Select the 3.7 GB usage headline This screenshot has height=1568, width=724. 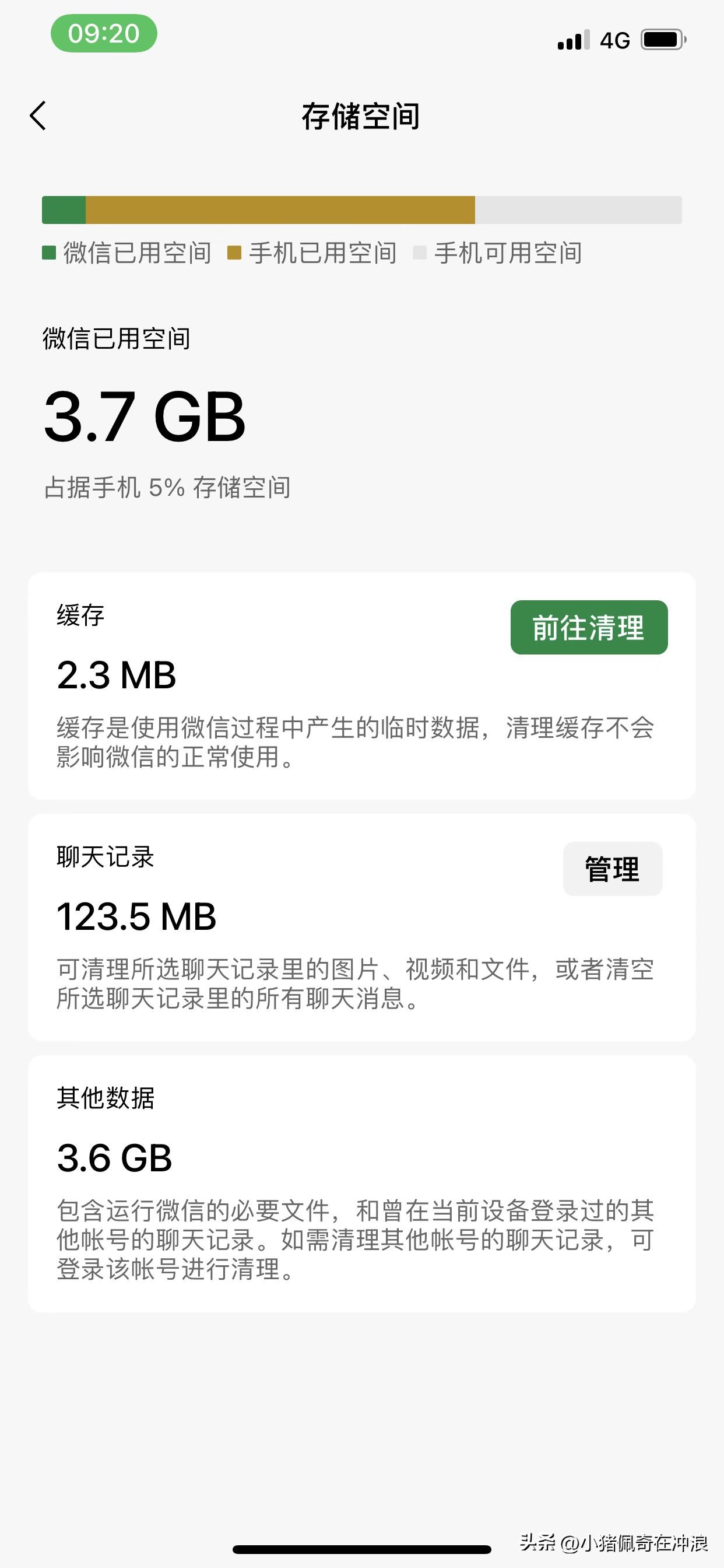(144, 417)
